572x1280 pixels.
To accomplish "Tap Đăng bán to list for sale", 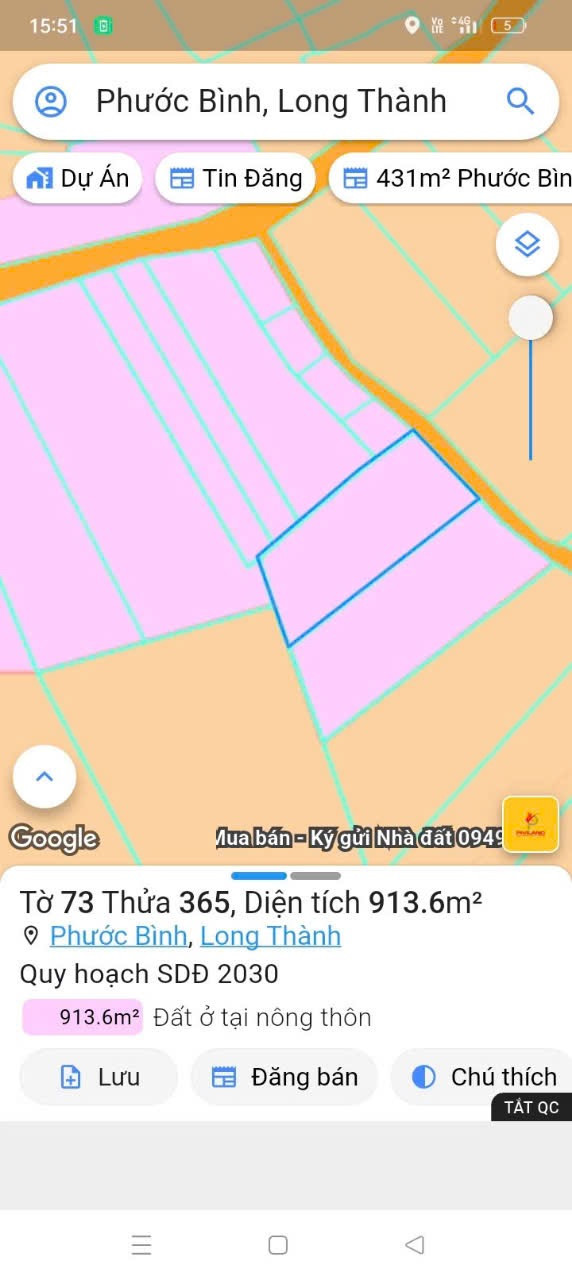I will tap(285, 1077).
